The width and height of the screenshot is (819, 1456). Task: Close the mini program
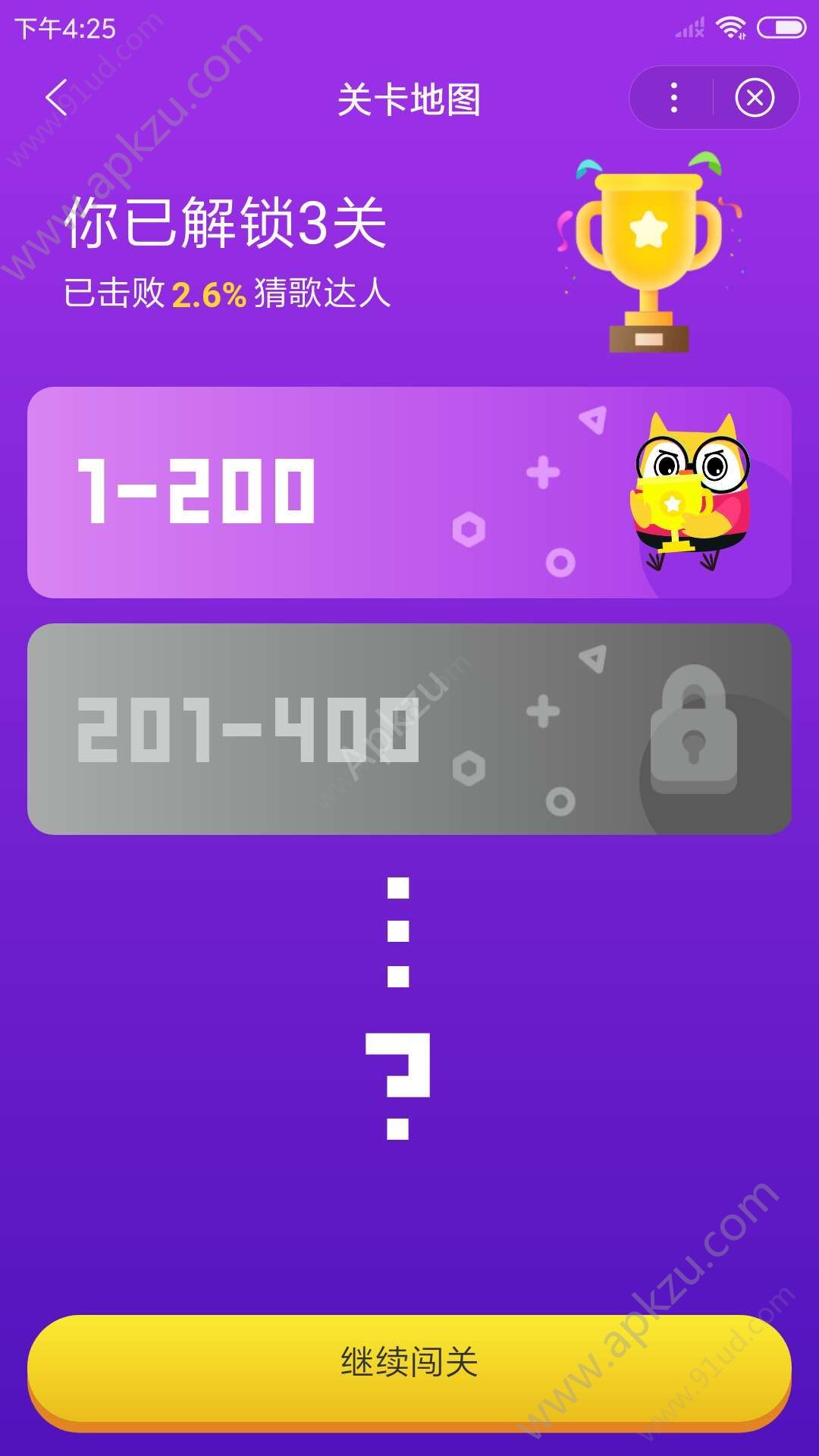[x=755, y=98]
